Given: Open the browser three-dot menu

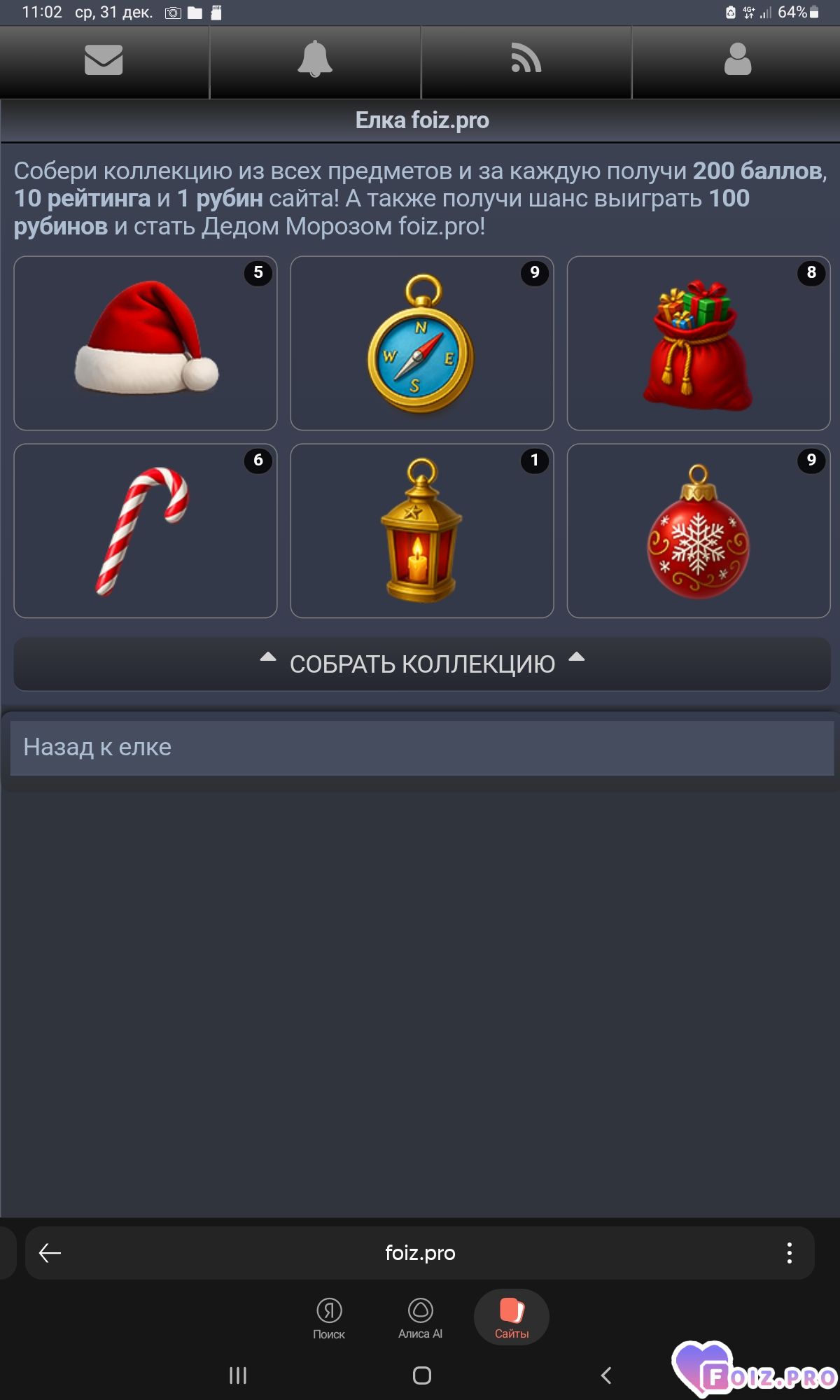Looking at the screenshot, I should tap(789, 1253).
